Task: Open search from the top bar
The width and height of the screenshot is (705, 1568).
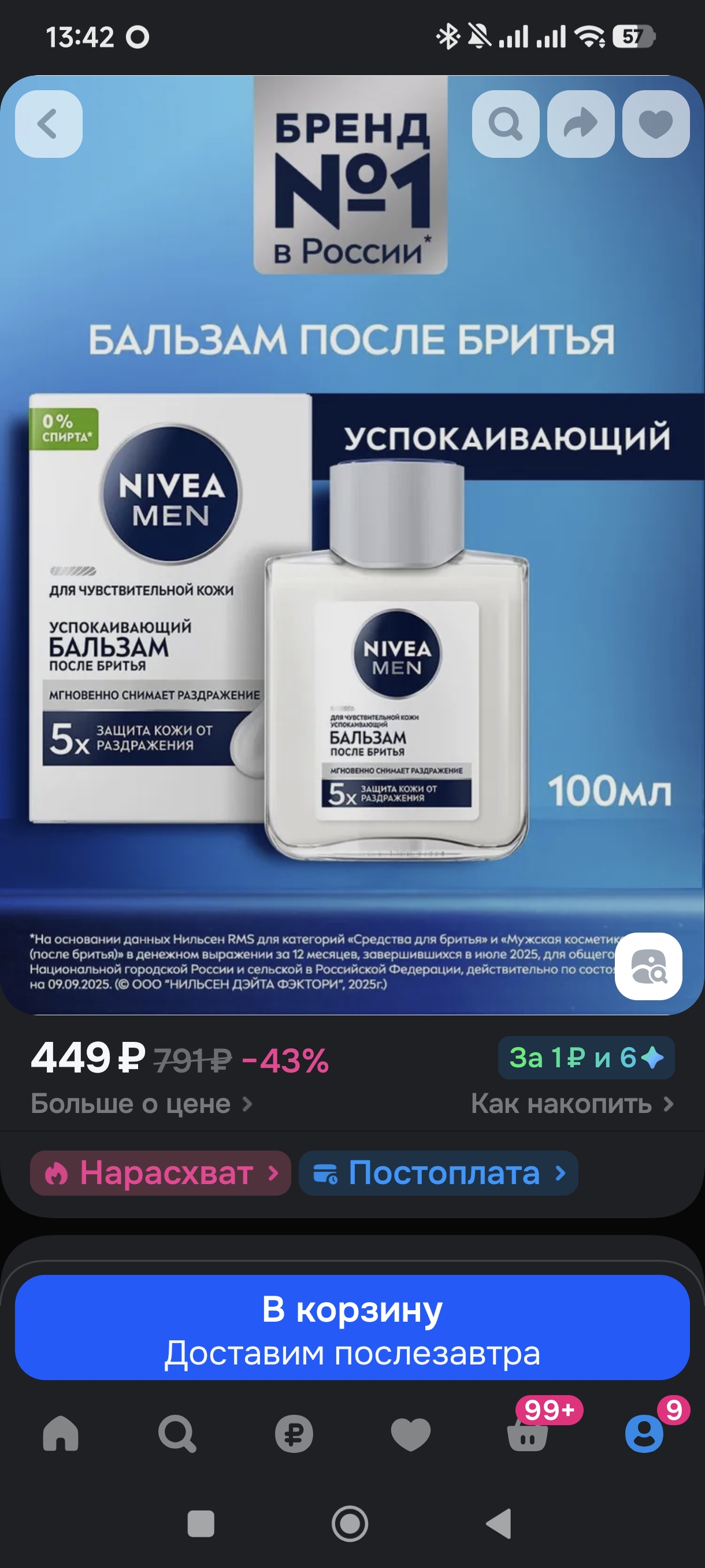Action: tap(505, 124)
